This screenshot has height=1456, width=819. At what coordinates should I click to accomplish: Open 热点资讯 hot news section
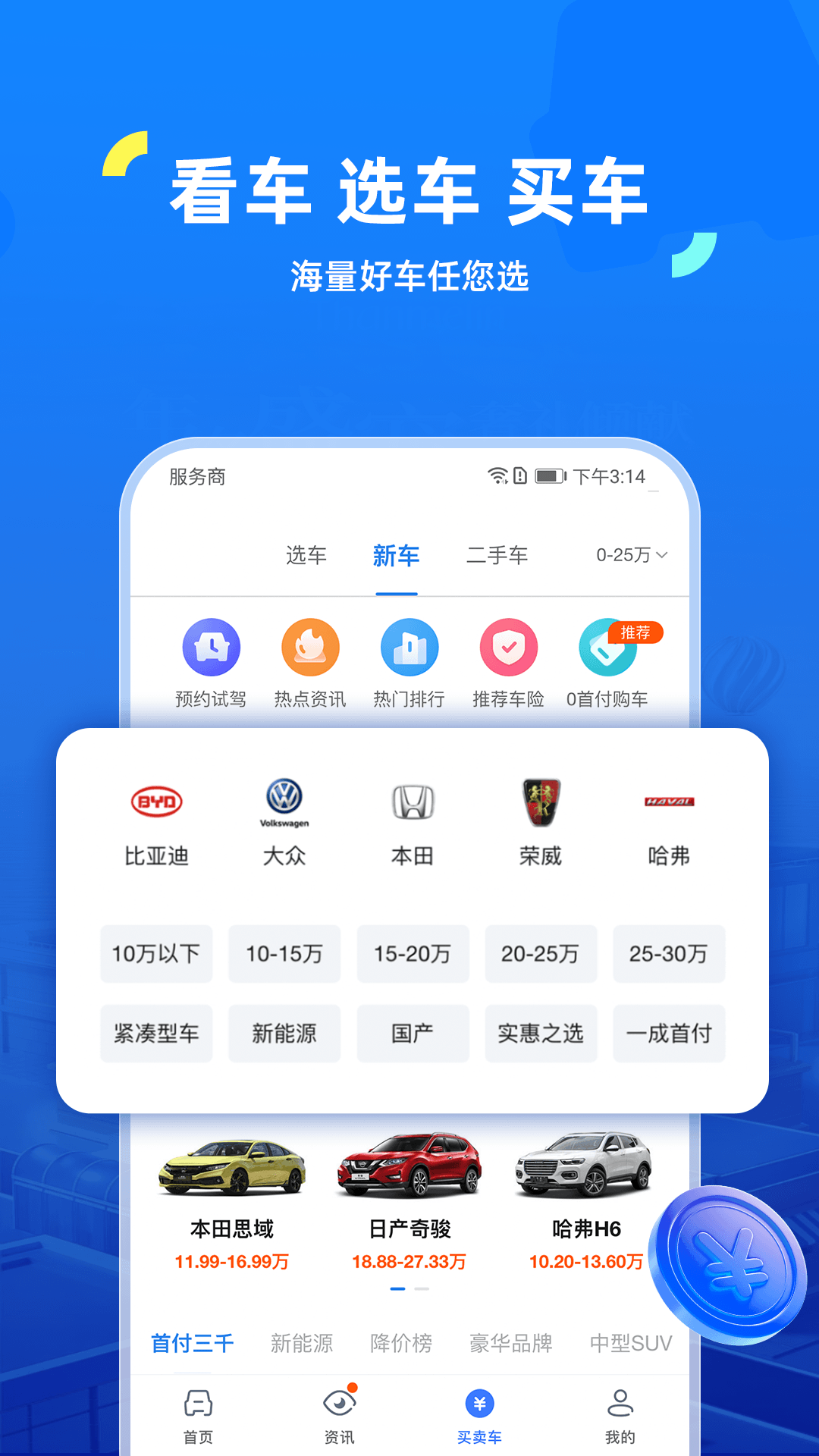click(x=310, y=662)
